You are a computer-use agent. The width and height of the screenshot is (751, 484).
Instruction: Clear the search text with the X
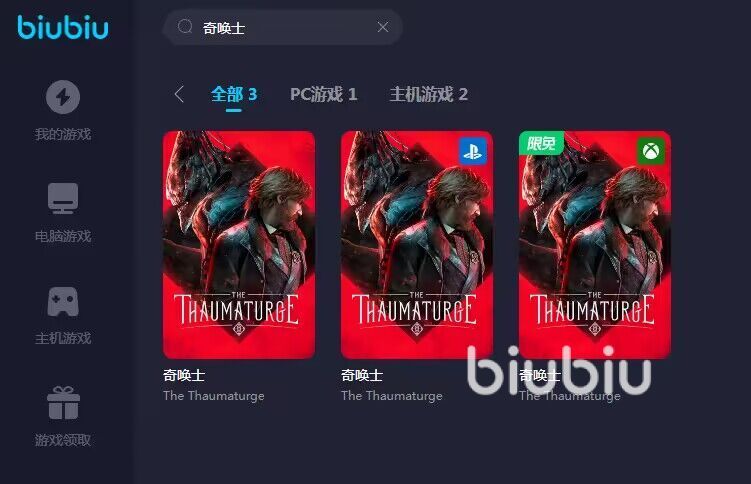tap(383, 28)
